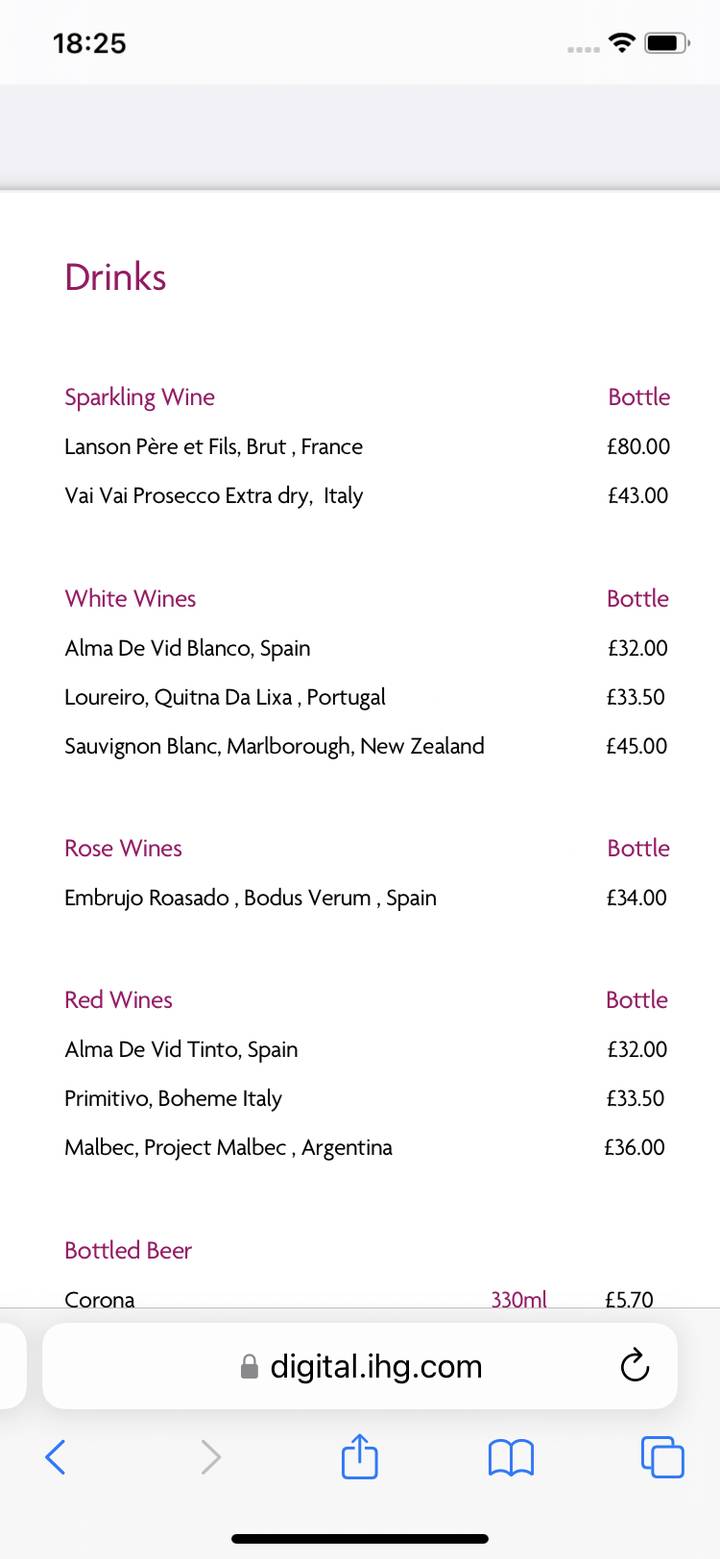Show all open tabs

pos(662,1457)
